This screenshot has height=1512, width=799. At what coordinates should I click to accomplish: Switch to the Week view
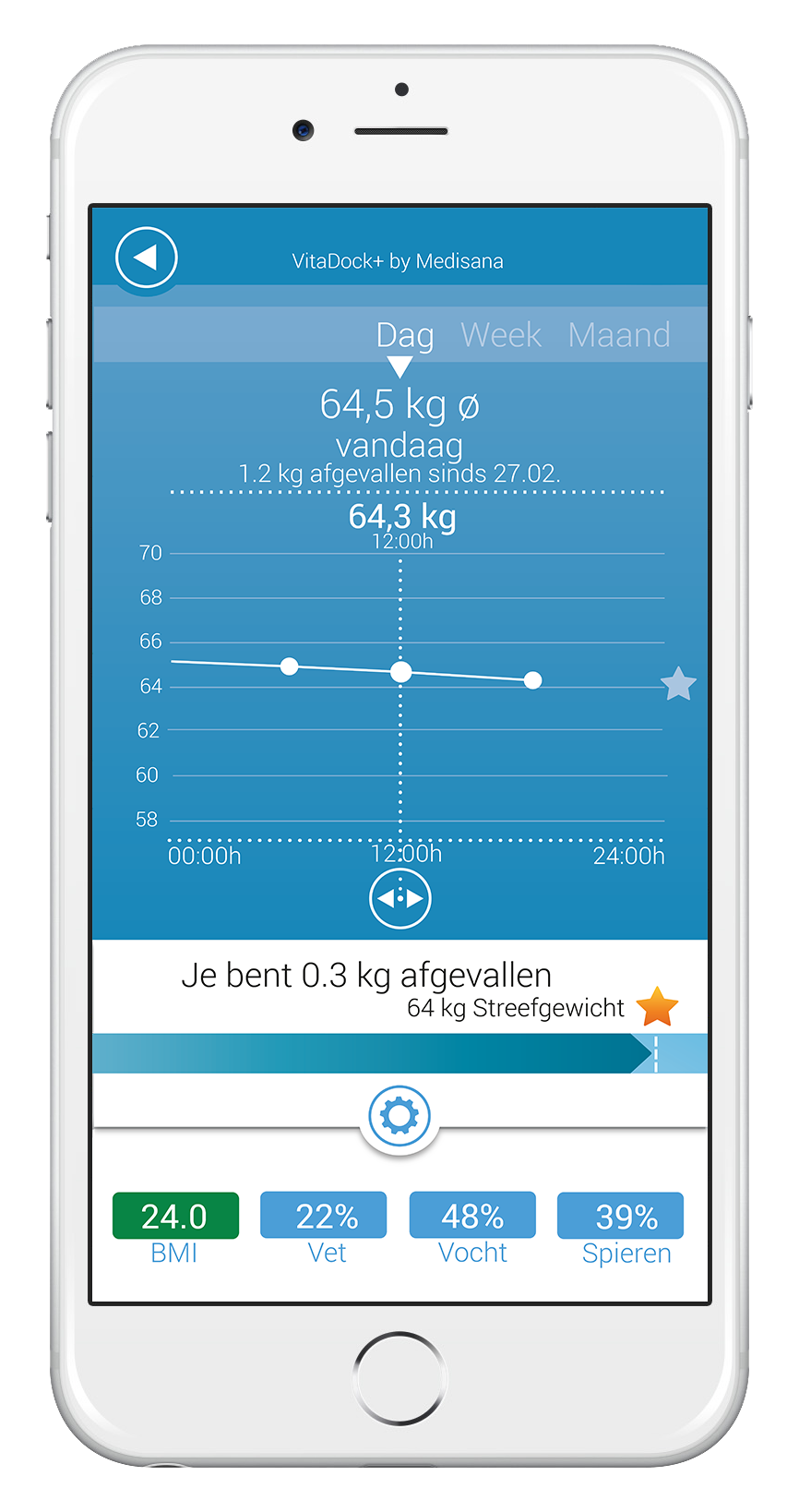(x=501, y=335)
